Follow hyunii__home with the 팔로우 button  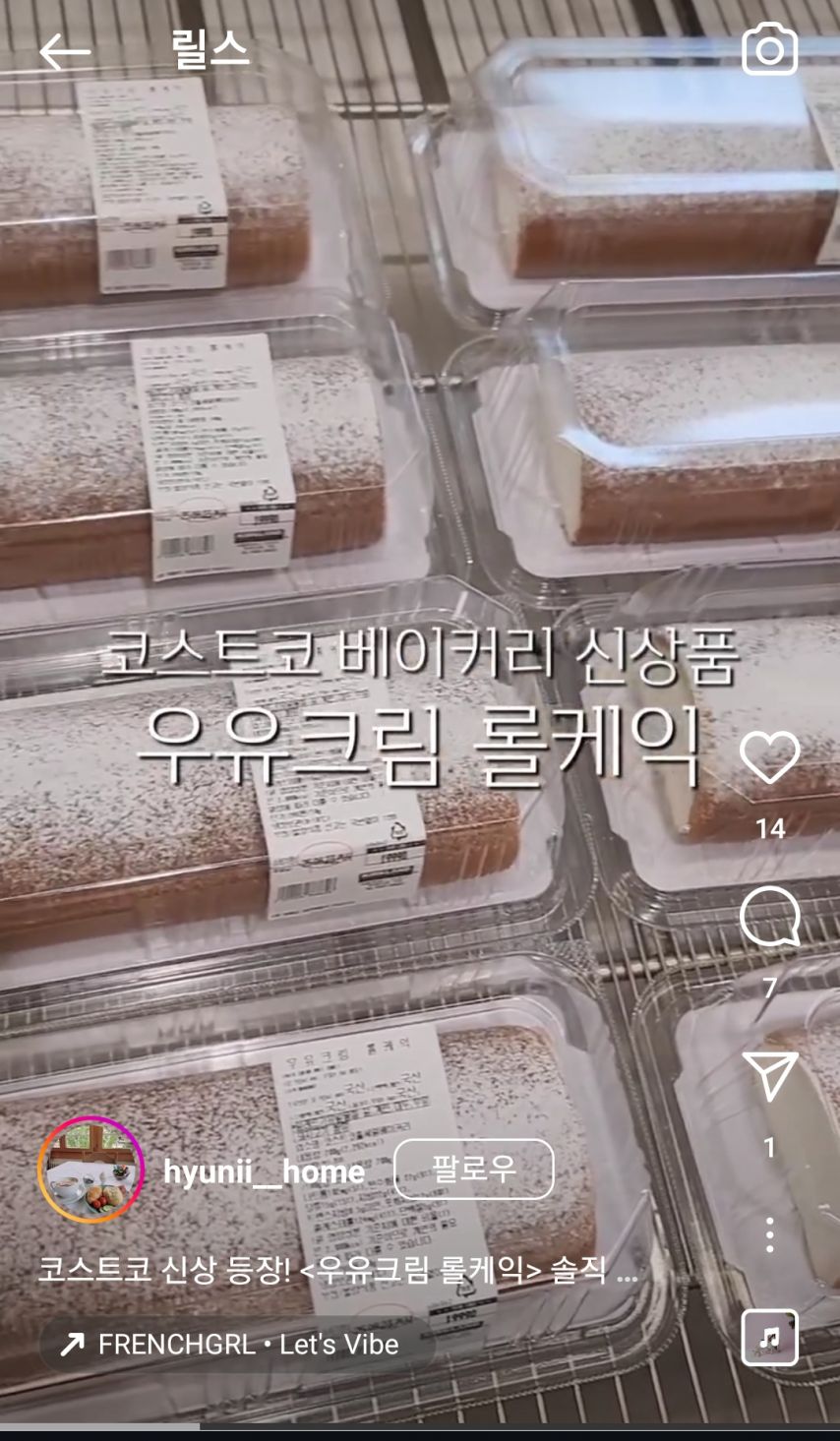pyautogui.click(x=473, y=1170)
